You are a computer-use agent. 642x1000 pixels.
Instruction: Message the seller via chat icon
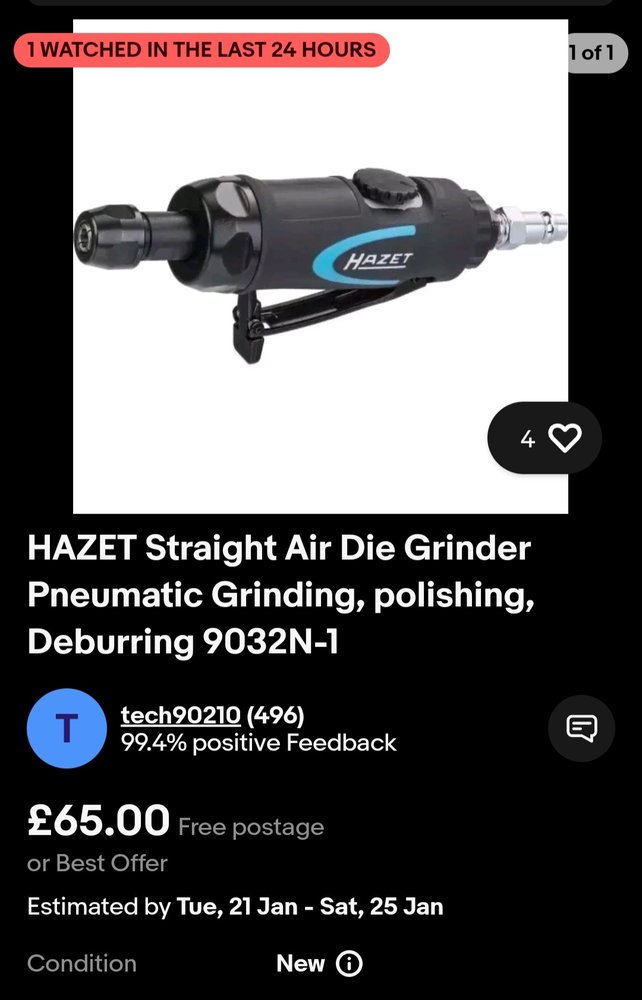pos(581,728)
